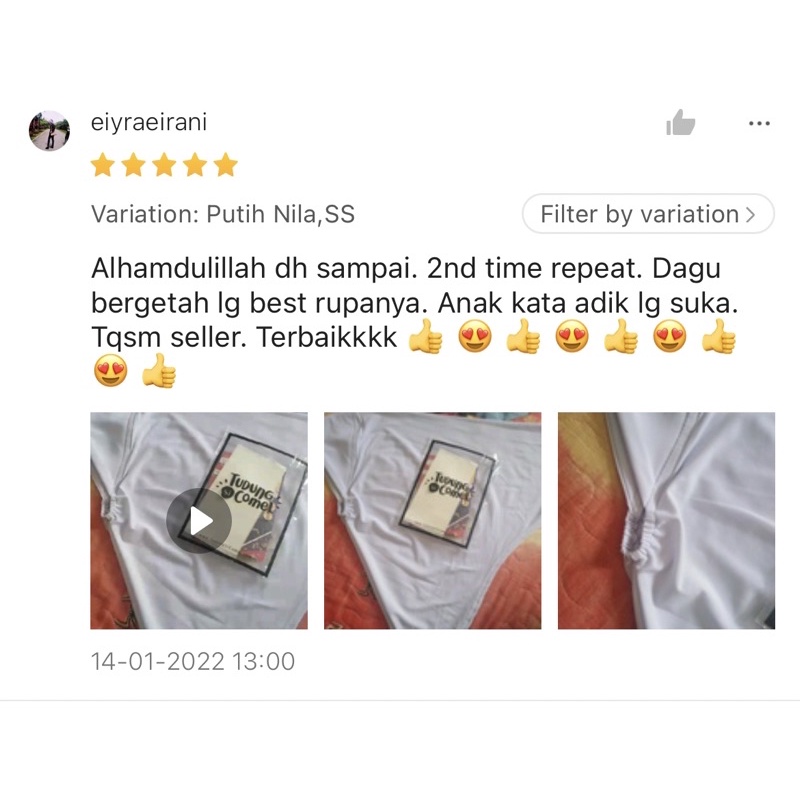Tap Filter by variation button

tap(648, 214)
